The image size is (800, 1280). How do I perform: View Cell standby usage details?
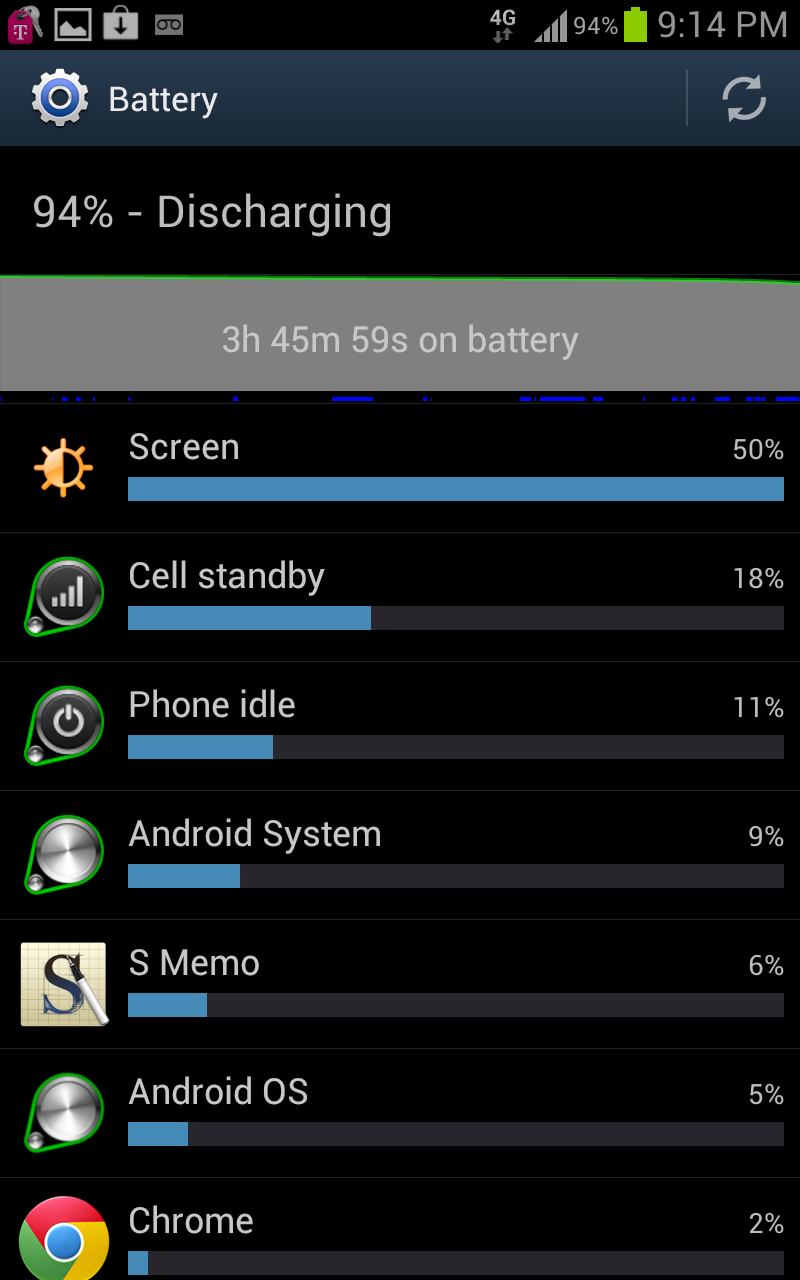pos(400,597)
